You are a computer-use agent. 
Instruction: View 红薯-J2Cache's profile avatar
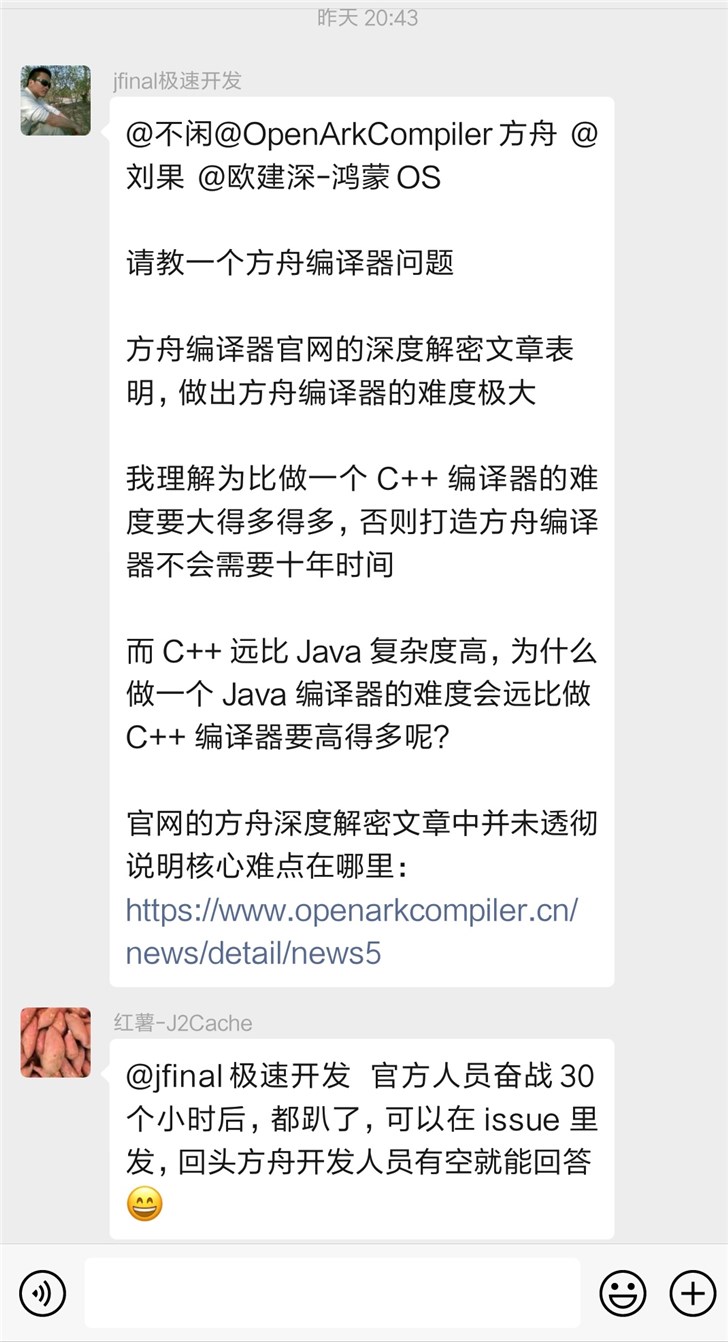pos(56,1042)
